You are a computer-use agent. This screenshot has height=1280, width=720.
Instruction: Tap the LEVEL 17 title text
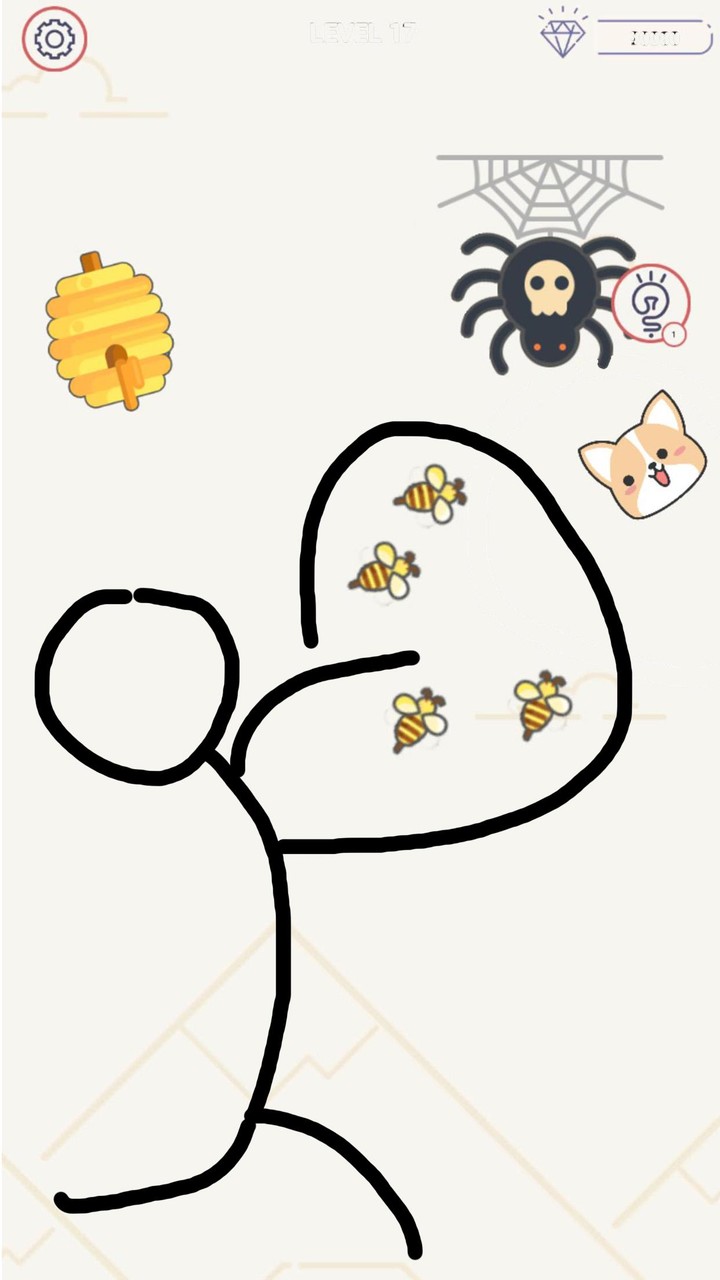click(x=360, y=32)
